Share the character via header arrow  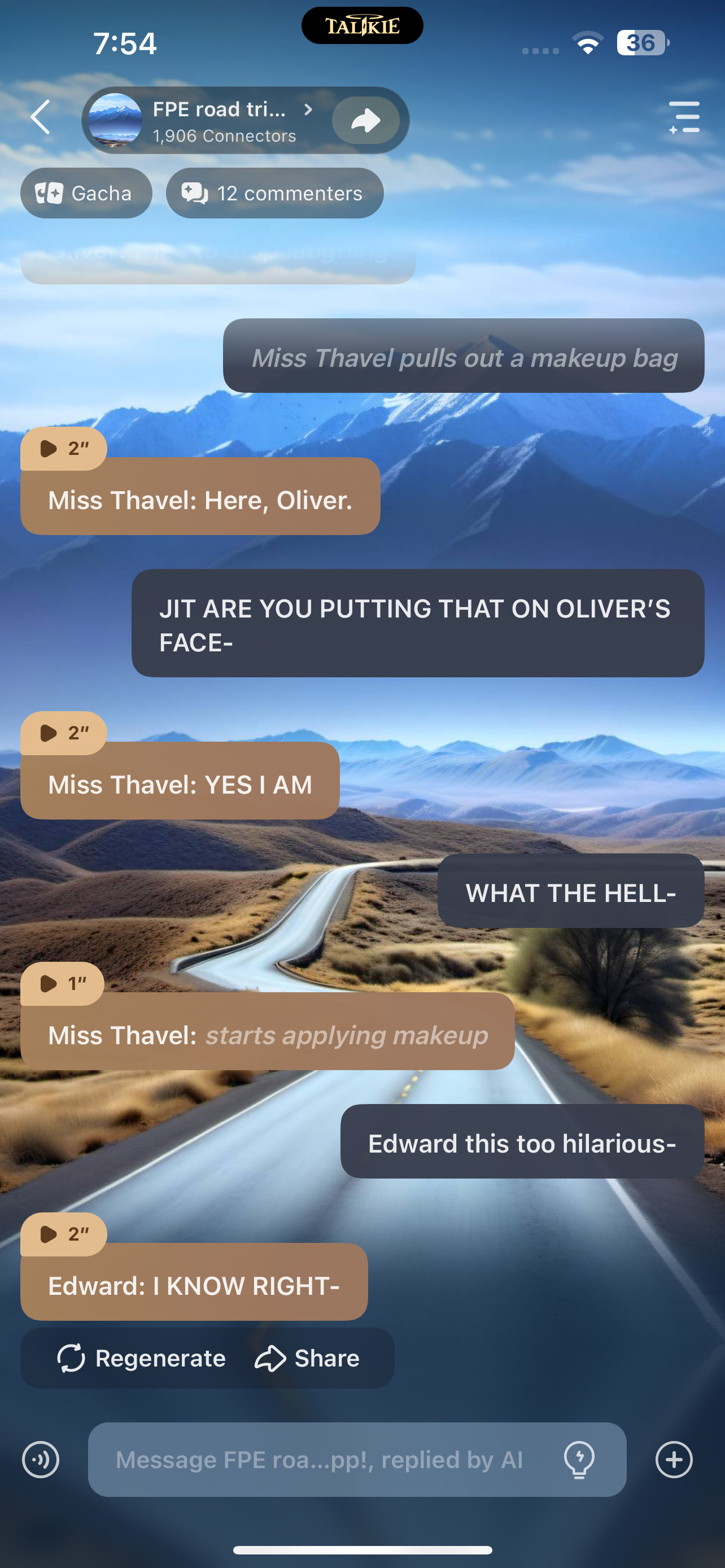366,121
